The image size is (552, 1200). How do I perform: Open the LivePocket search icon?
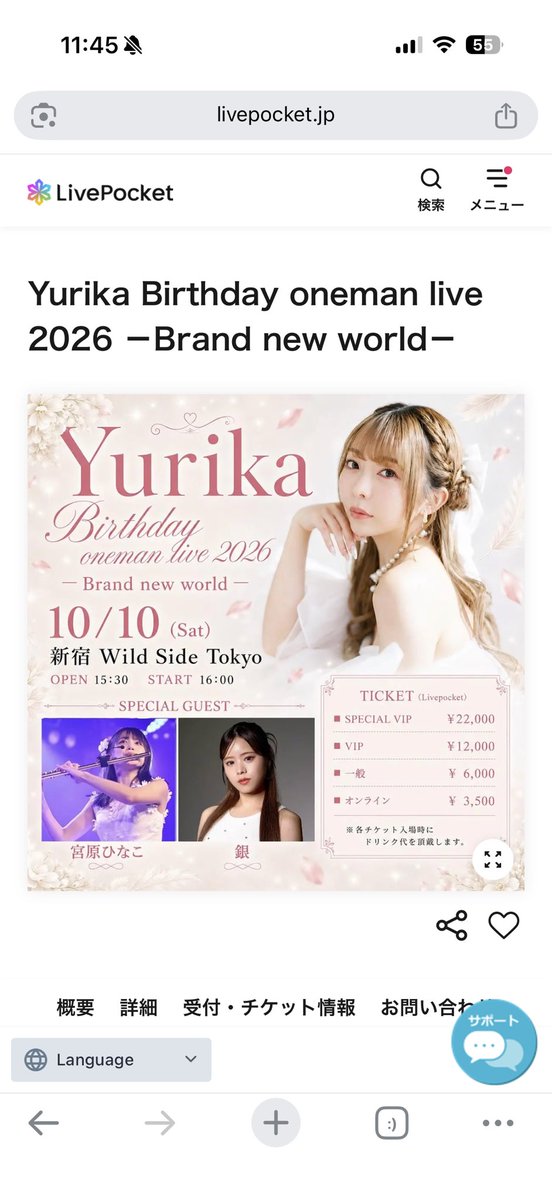(x=431, y=190)
